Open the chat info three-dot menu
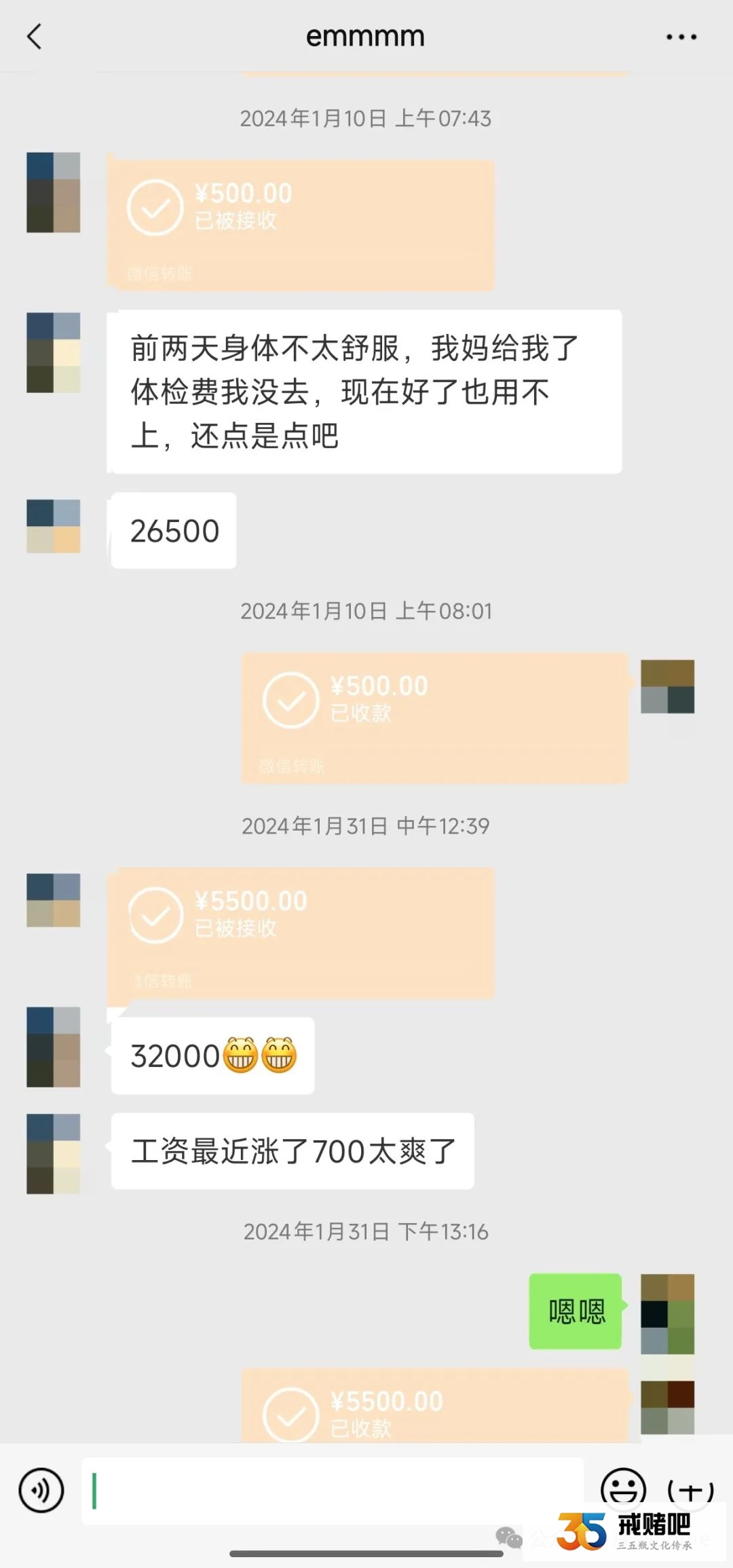This screenshot has width=733, height=1568. [x=681, y=37]
